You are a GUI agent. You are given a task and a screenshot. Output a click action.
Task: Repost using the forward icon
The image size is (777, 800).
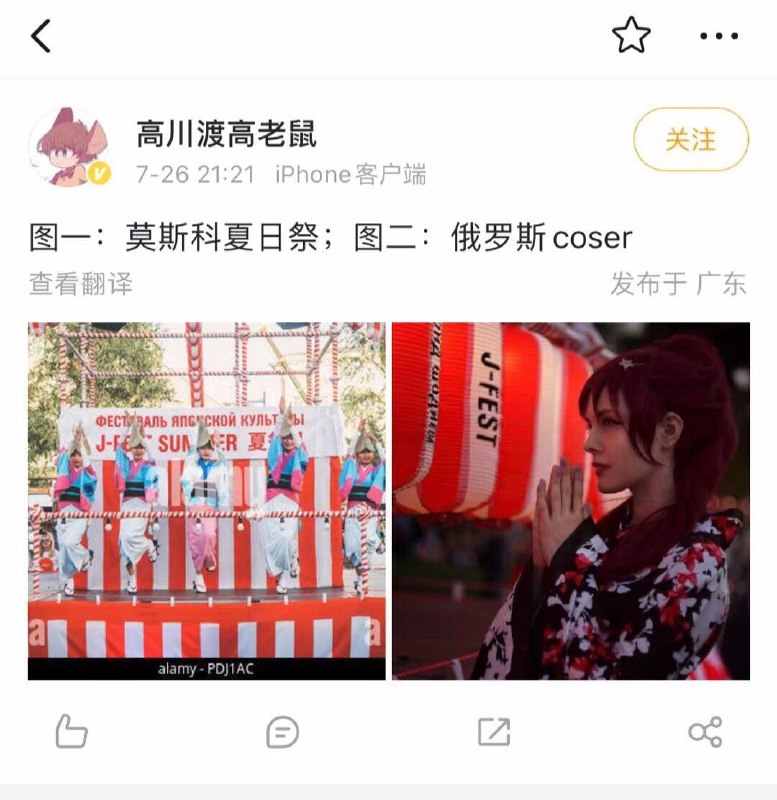click(494, 732)
